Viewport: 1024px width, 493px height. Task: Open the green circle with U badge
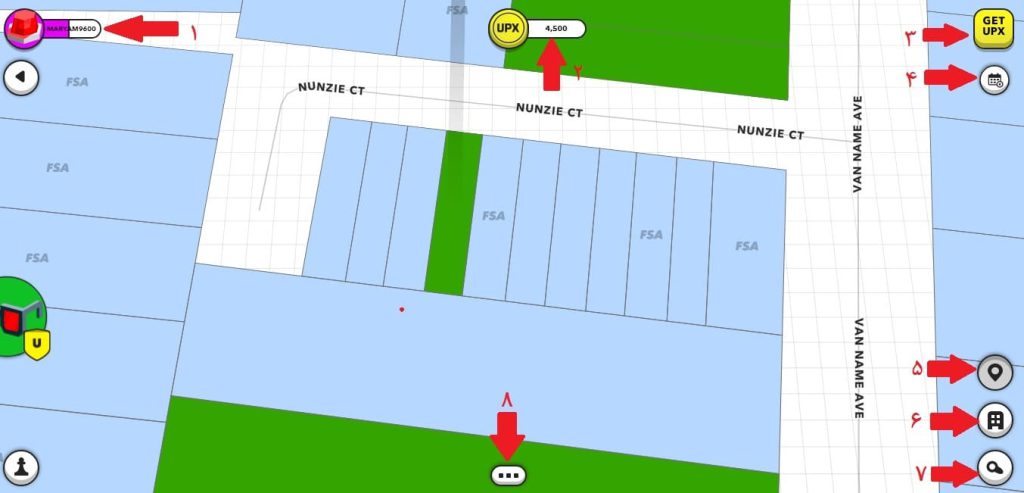point(18,320)
